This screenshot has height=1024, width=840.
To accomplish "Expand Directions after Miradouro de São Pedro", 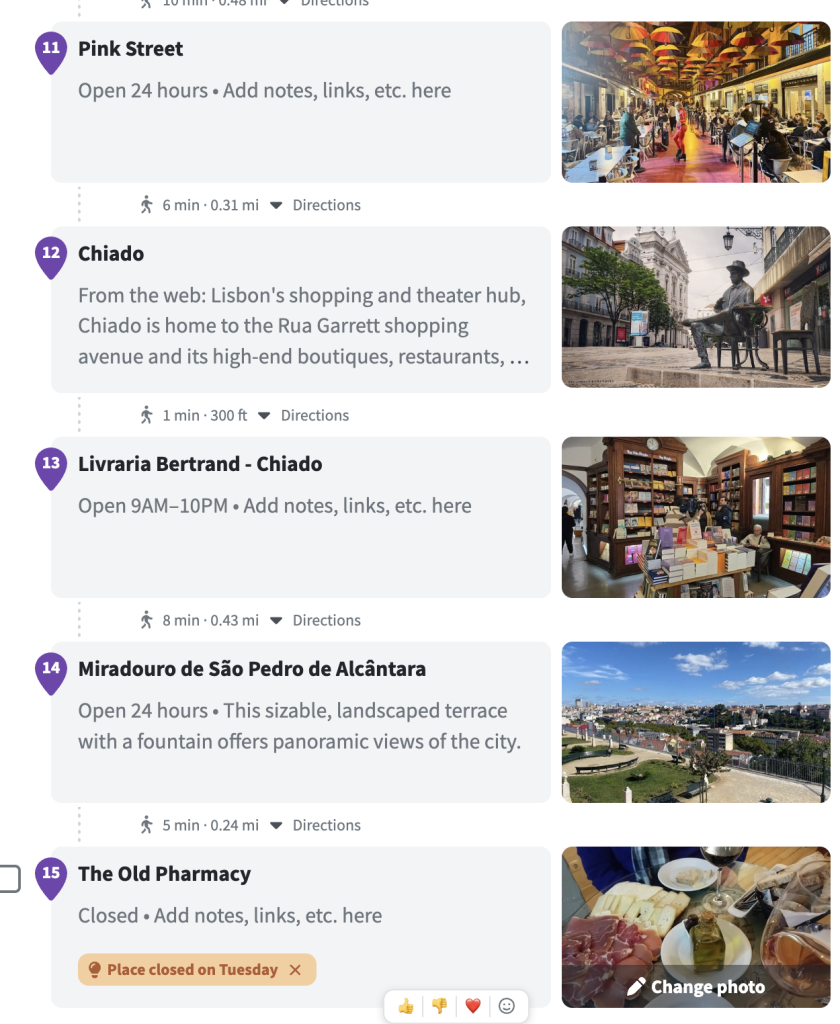I will click(x=316, y=825).
